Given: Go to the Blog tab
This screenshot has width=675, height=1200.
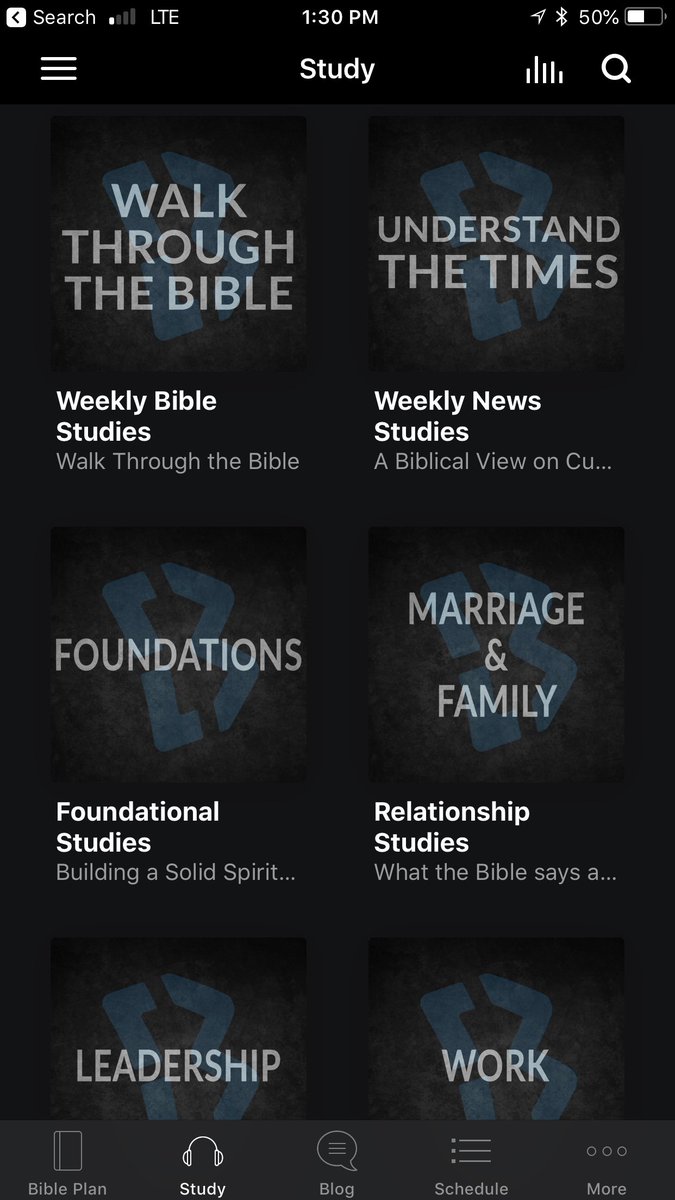Looking at the screenshot, I should click(x=337, y=1162).
